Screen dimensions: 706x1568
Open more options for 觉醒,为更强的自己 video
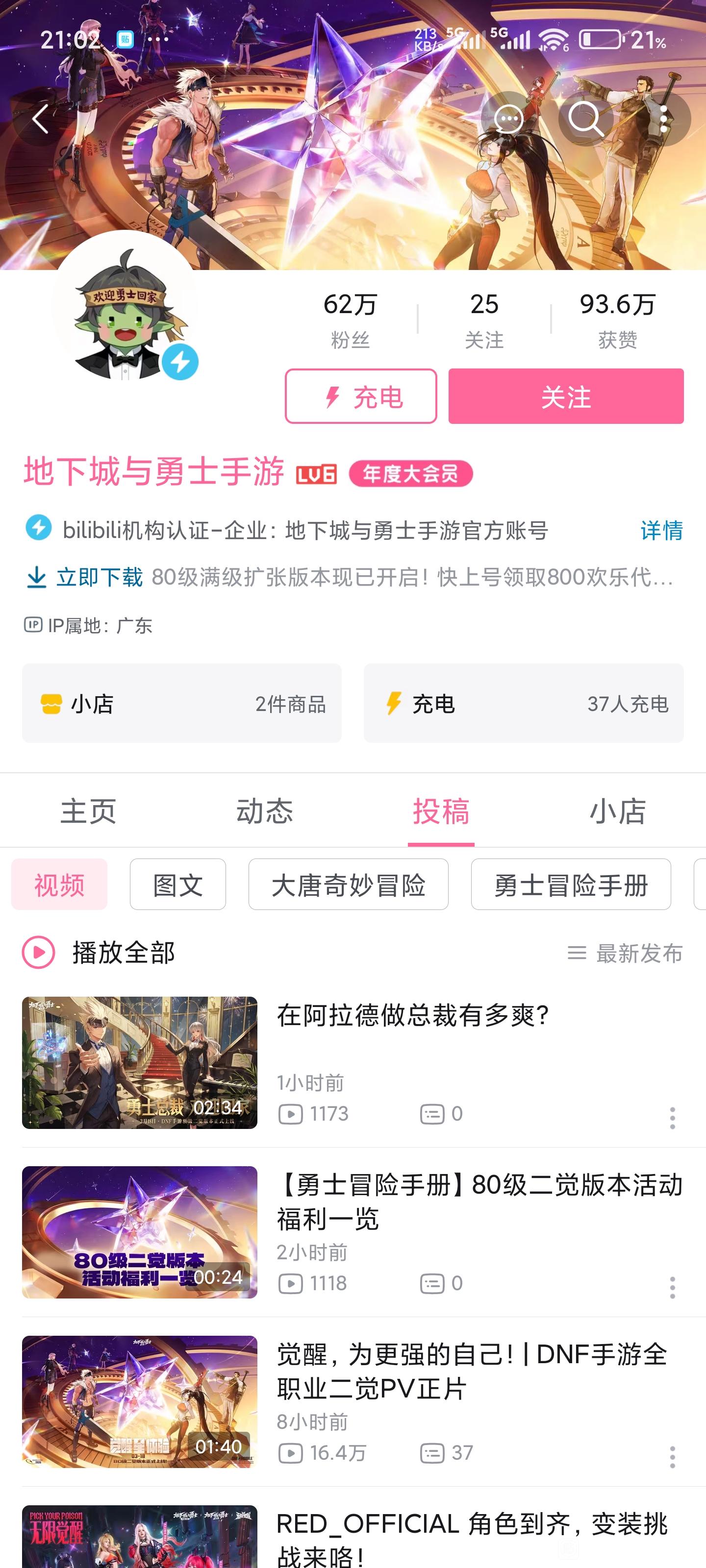(673, 1457)
